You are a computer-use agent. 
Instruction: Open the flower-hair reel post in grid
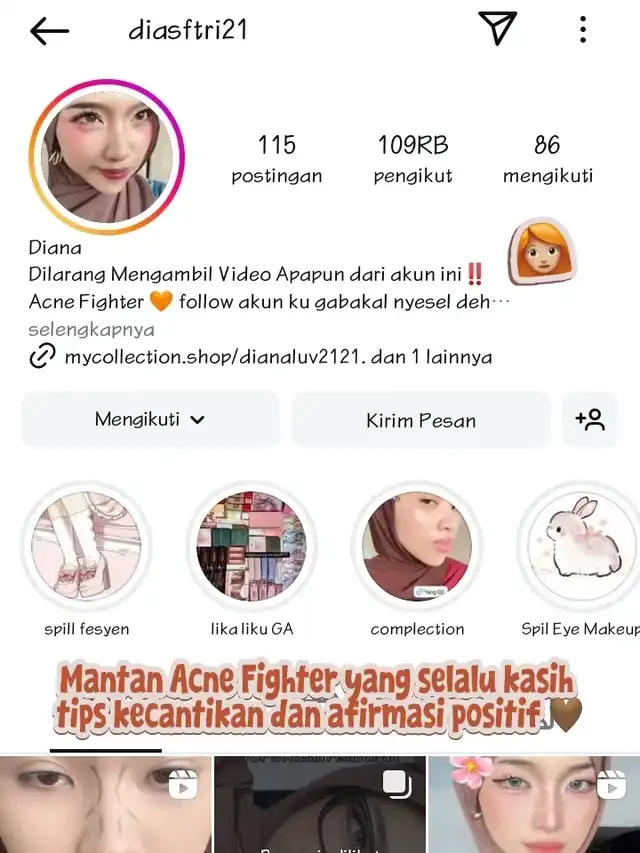(534, 805)
